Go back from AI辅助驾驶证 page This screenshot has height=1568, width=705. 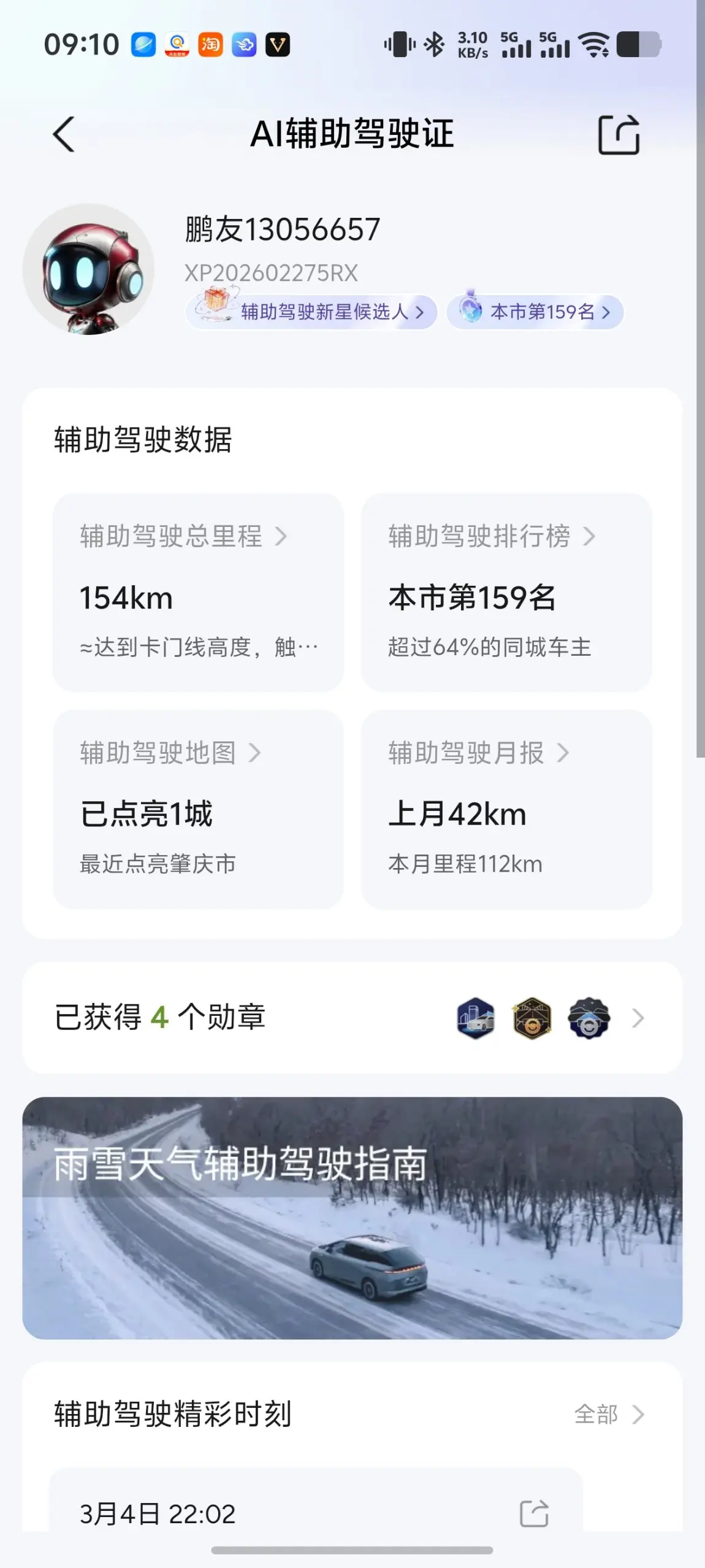(x=64, y=134)
